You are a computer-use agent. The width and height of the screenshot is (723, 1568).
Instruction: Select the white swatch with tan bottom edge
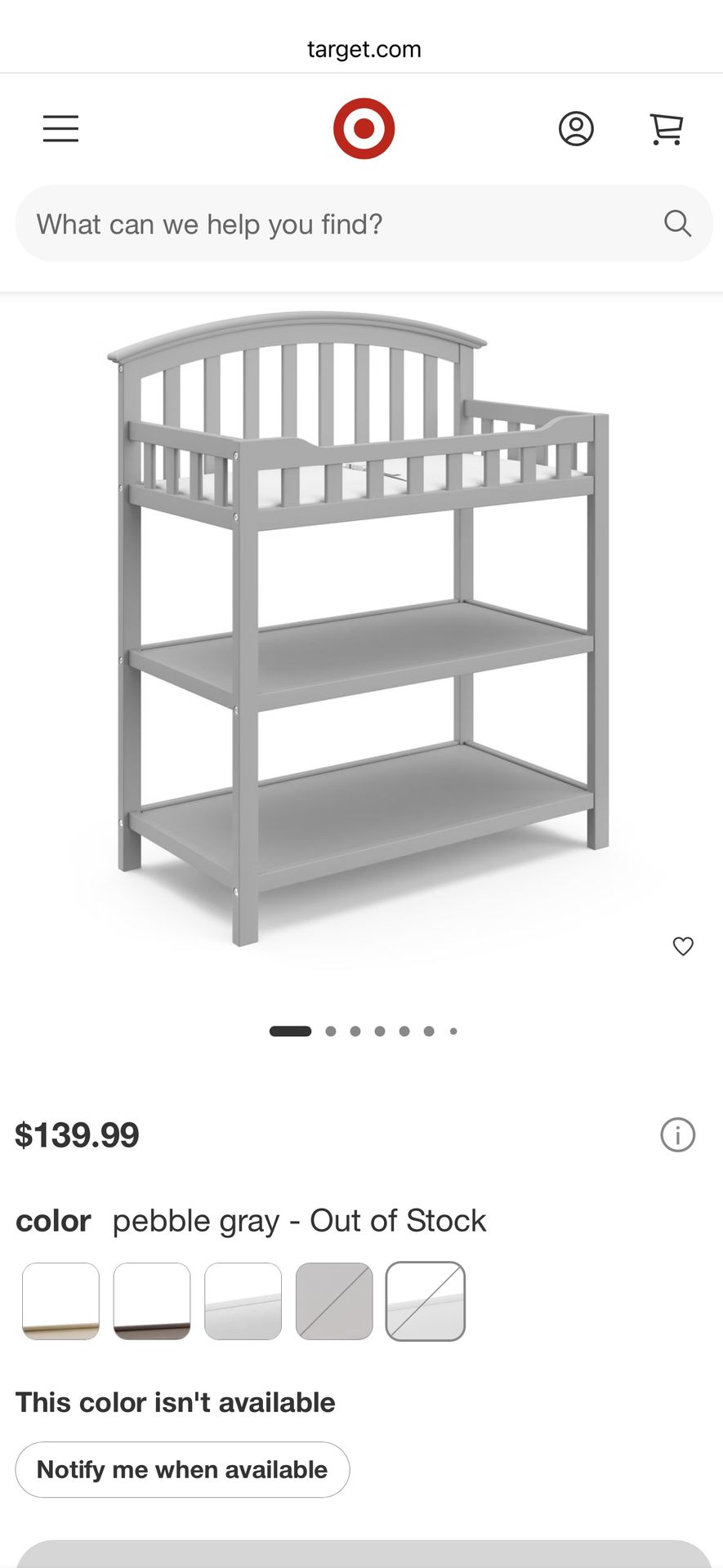pyautogui.click(x=61, y=1301)
